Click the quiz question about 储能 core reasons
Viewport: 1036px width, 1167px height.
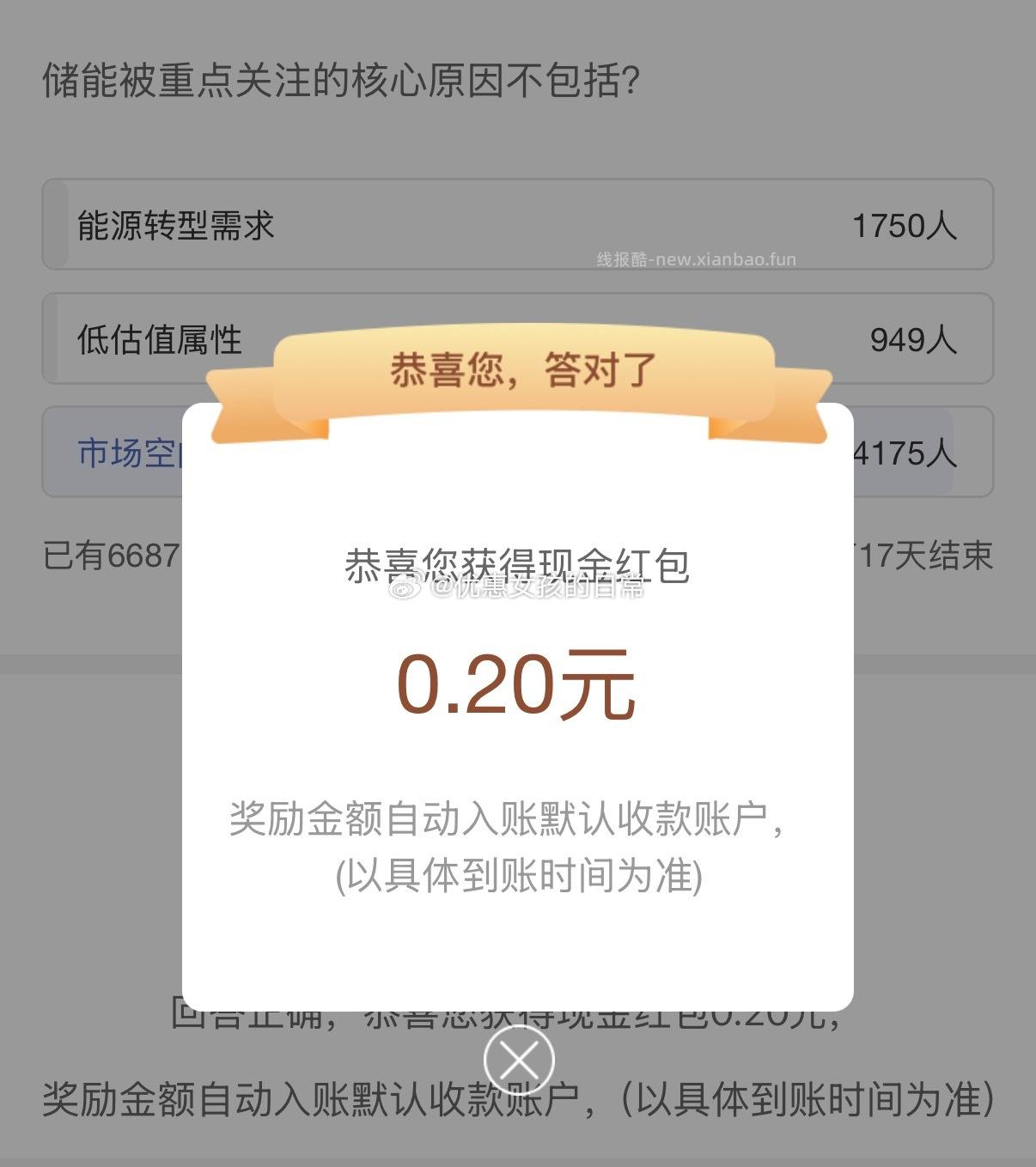tap(344, 77)
